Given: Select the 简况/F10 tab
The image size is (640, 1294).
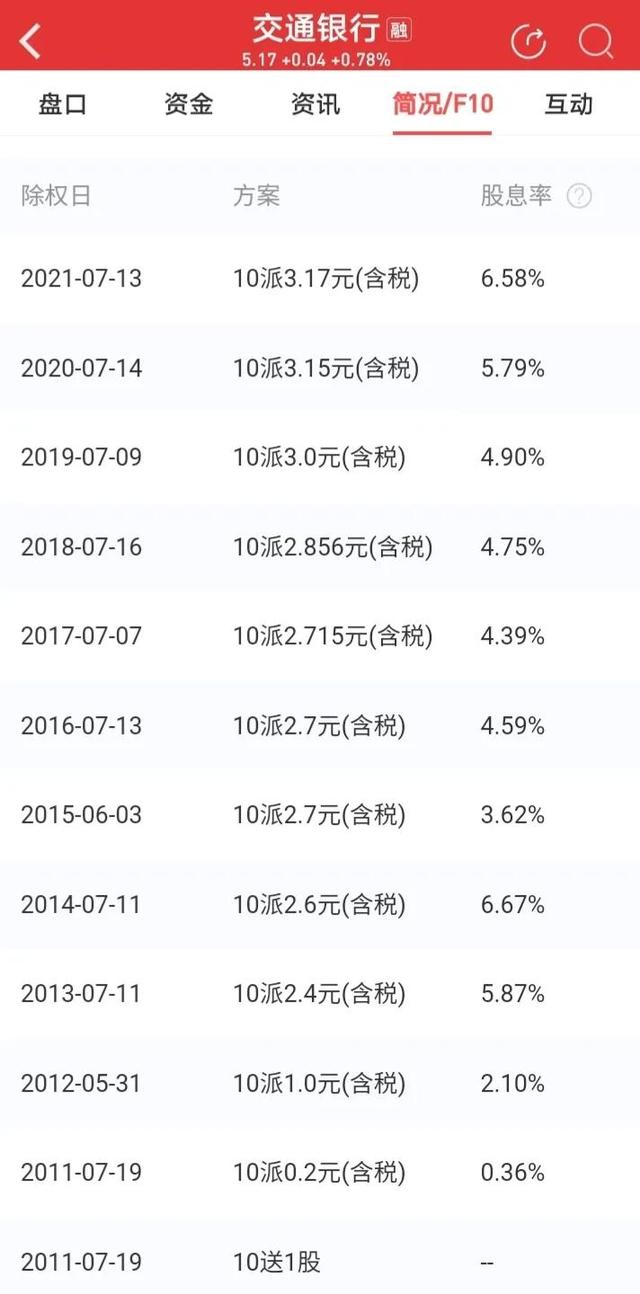Looking at the screenshot, I should [x=442, y=104].
